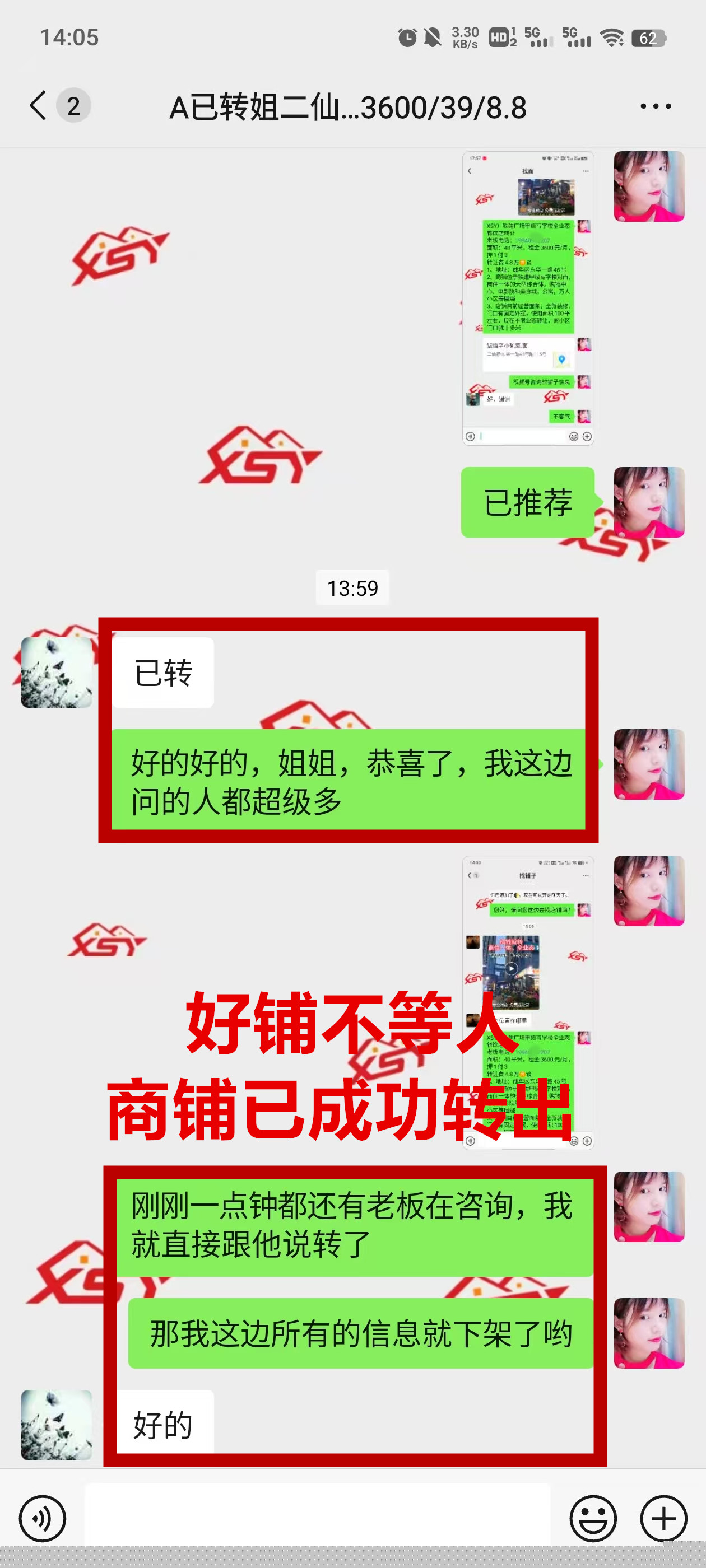The height and width of the screenshot is (1568, 706).
Task: Open the chat overflow menu
Action: (656, 106)
